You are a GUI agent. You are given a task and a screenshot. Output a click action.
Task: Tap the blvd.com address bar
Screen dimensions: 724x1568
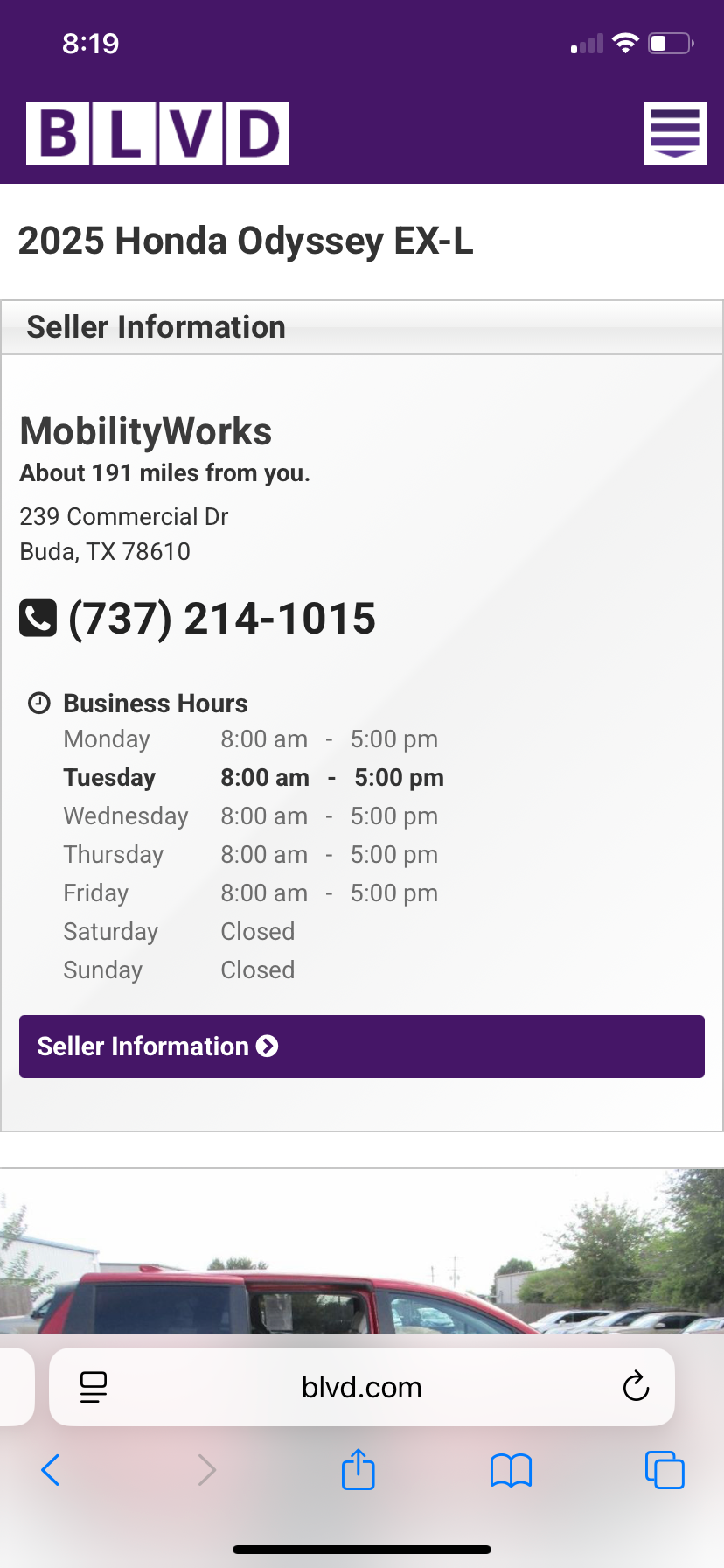click(361, 1387)
